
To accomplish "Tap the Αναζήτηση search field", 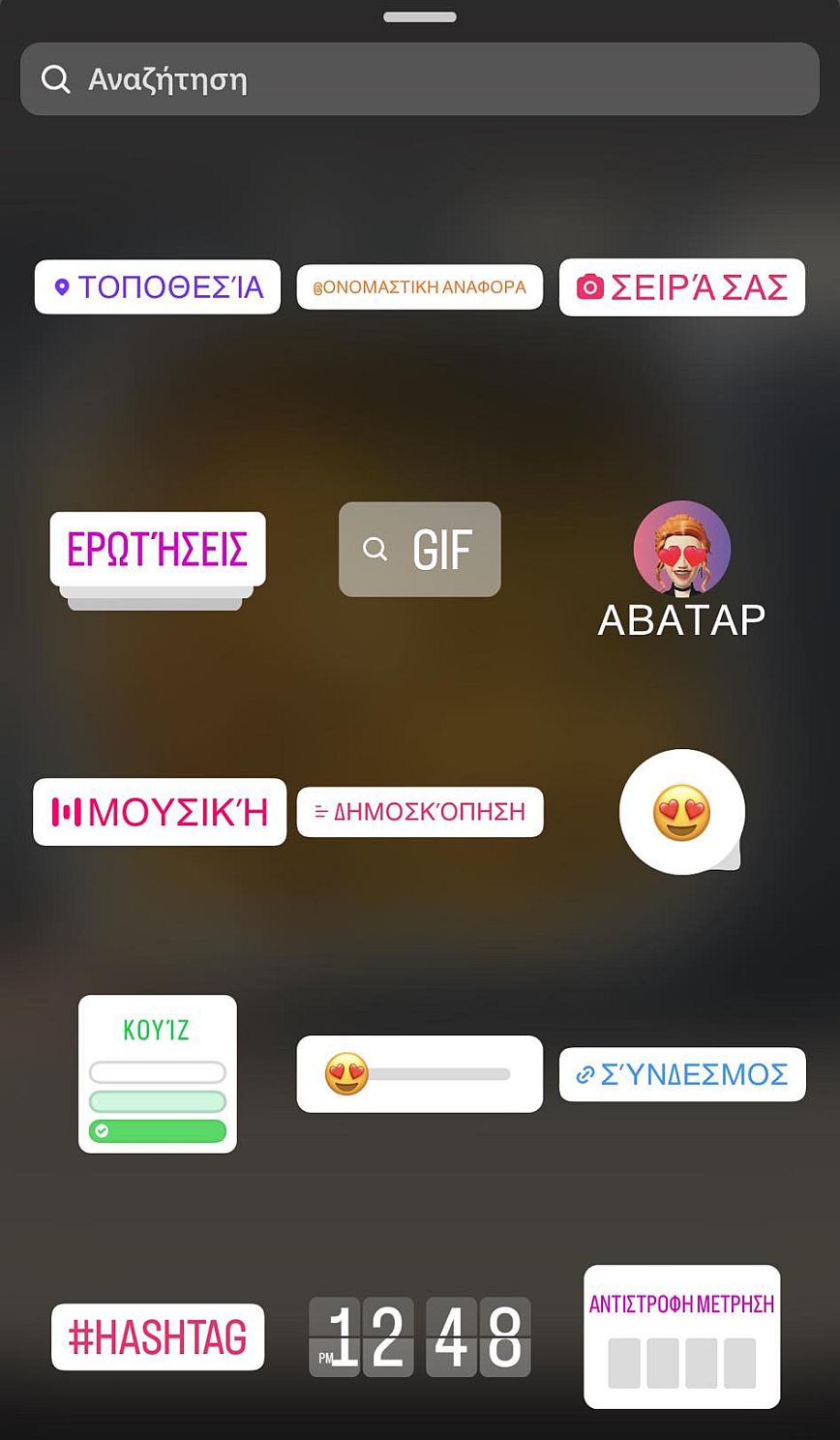I will point(419,79).
